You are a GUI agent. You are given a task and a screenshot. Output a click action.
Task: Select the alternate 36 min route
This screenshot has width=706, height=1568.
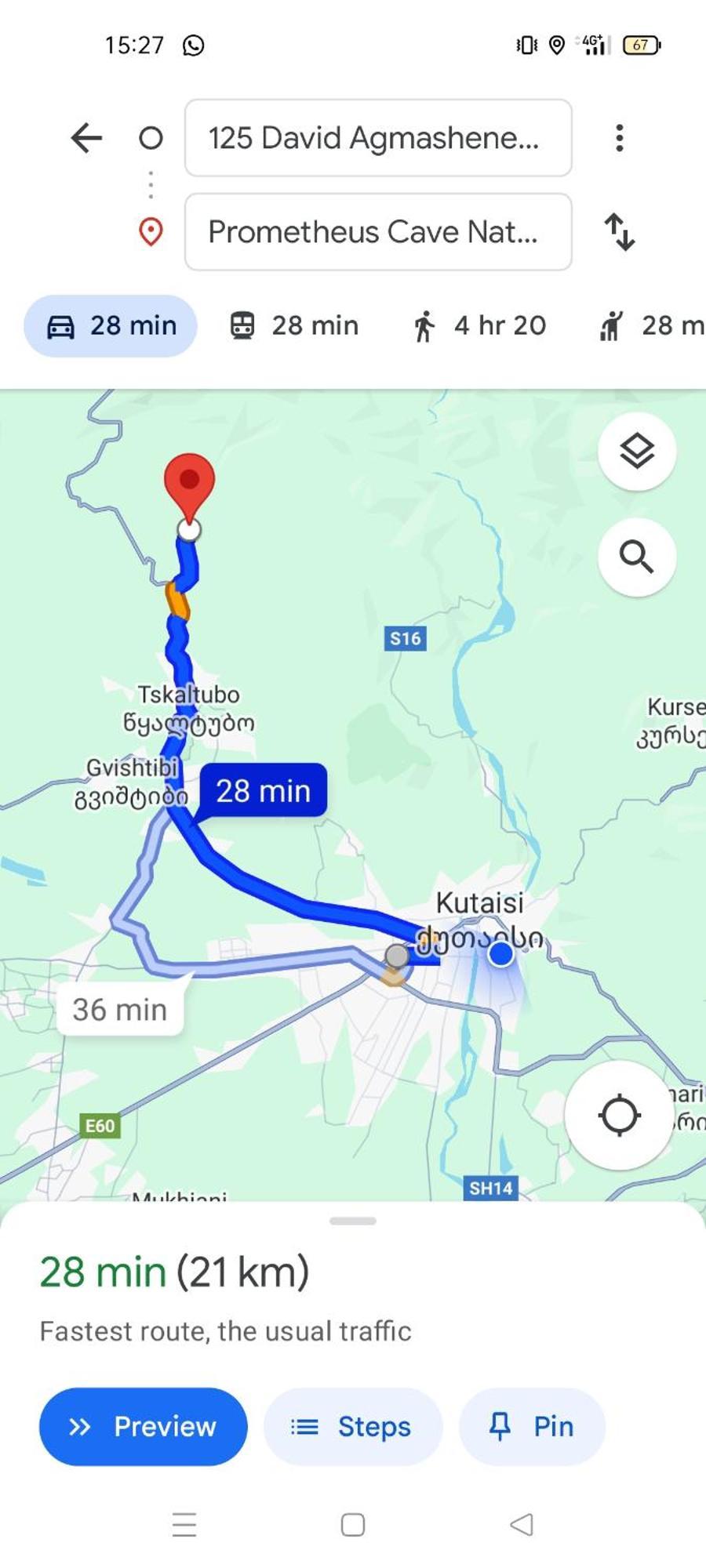pos(120,1010)
